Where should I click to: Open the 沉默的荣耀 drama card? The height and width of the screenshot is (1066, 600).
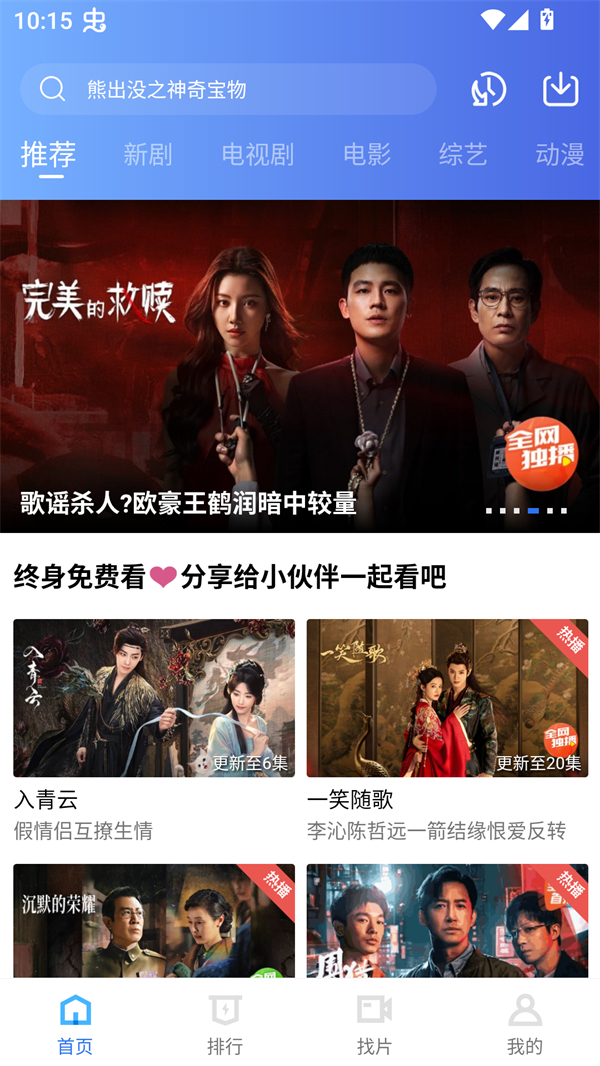tap(154, 920)
